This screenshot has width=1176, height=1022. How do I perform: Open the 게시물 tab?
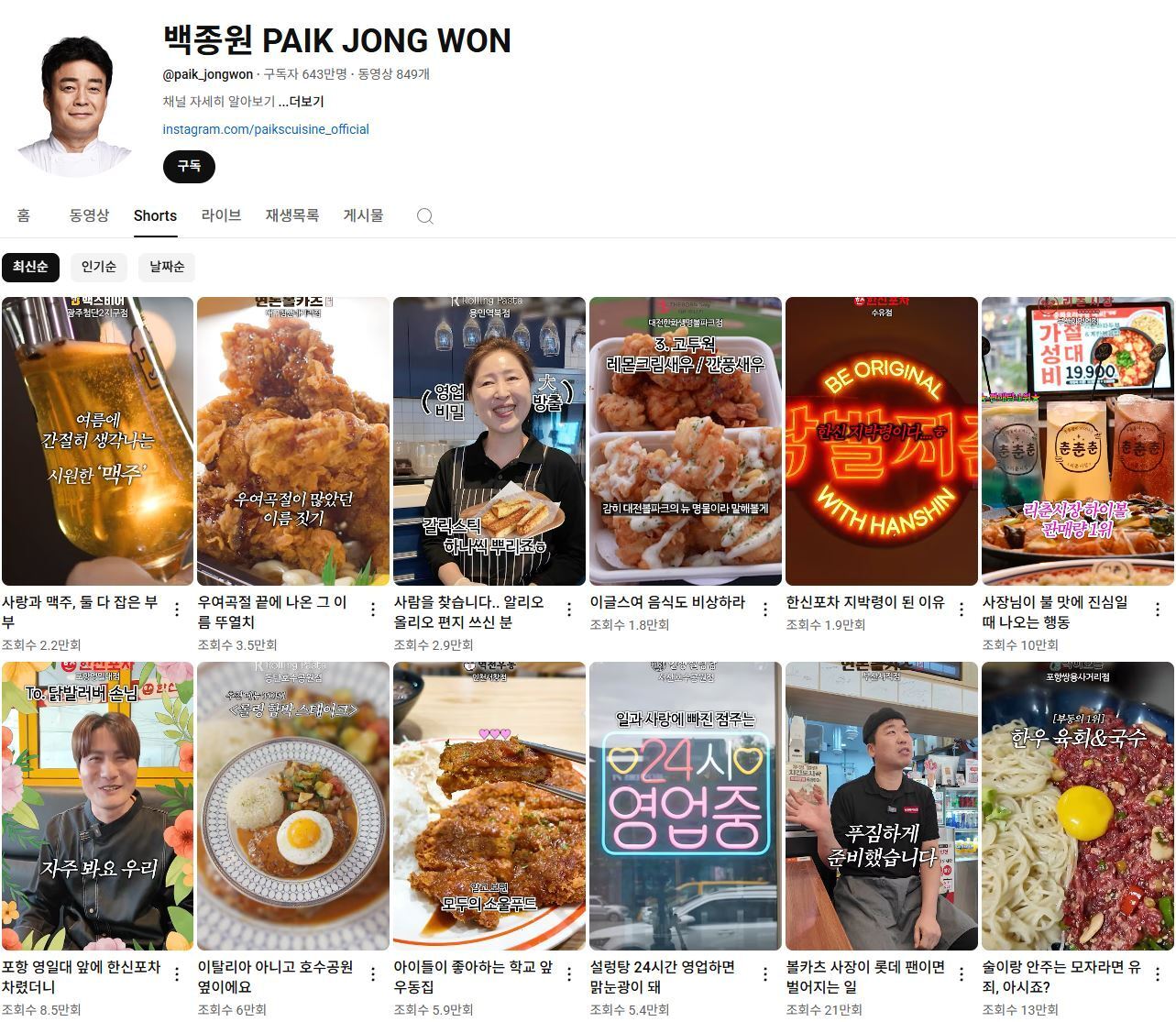(x=363, y=215)
